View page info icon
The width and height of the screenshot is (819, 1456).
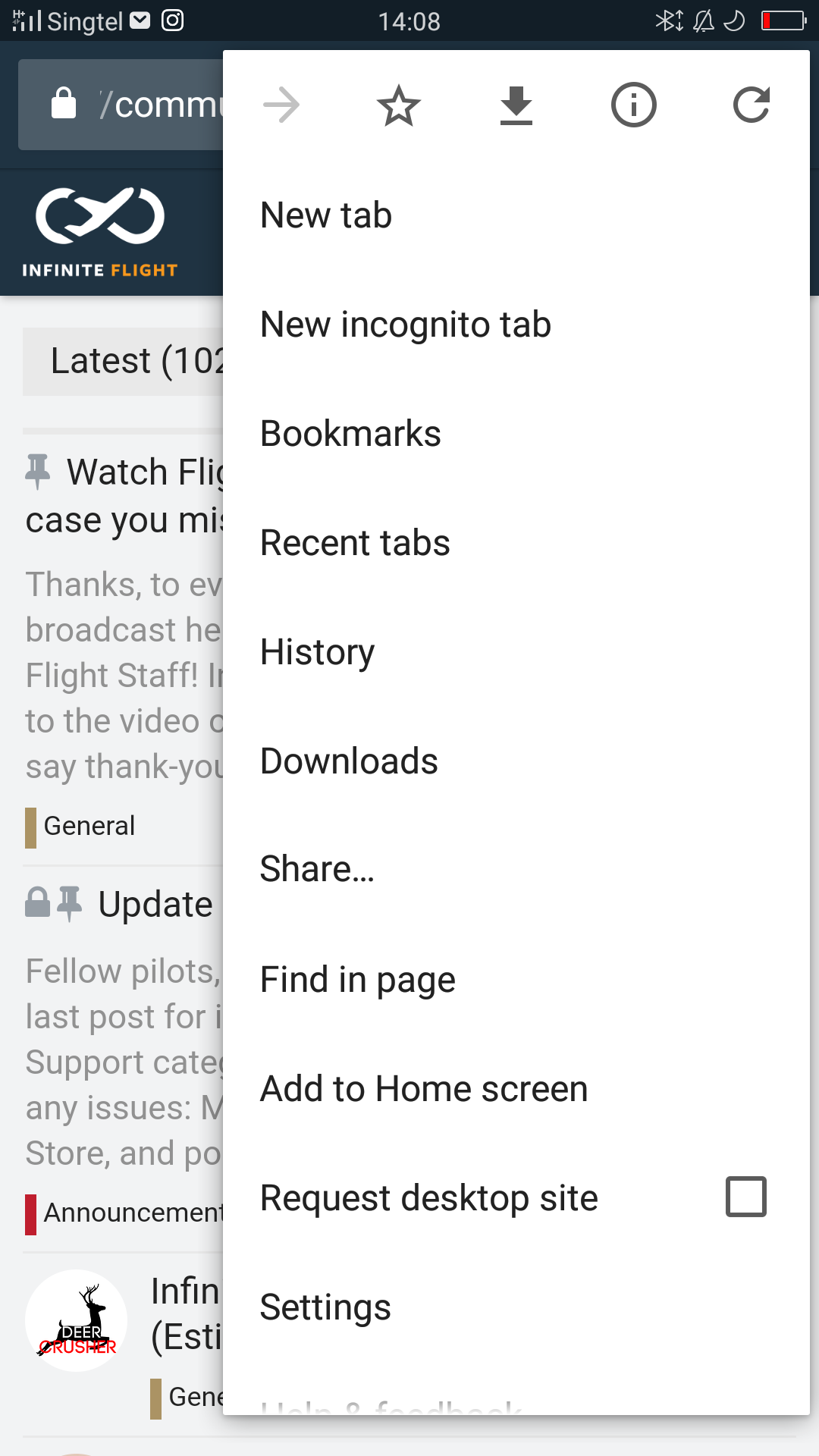[633, 105]
